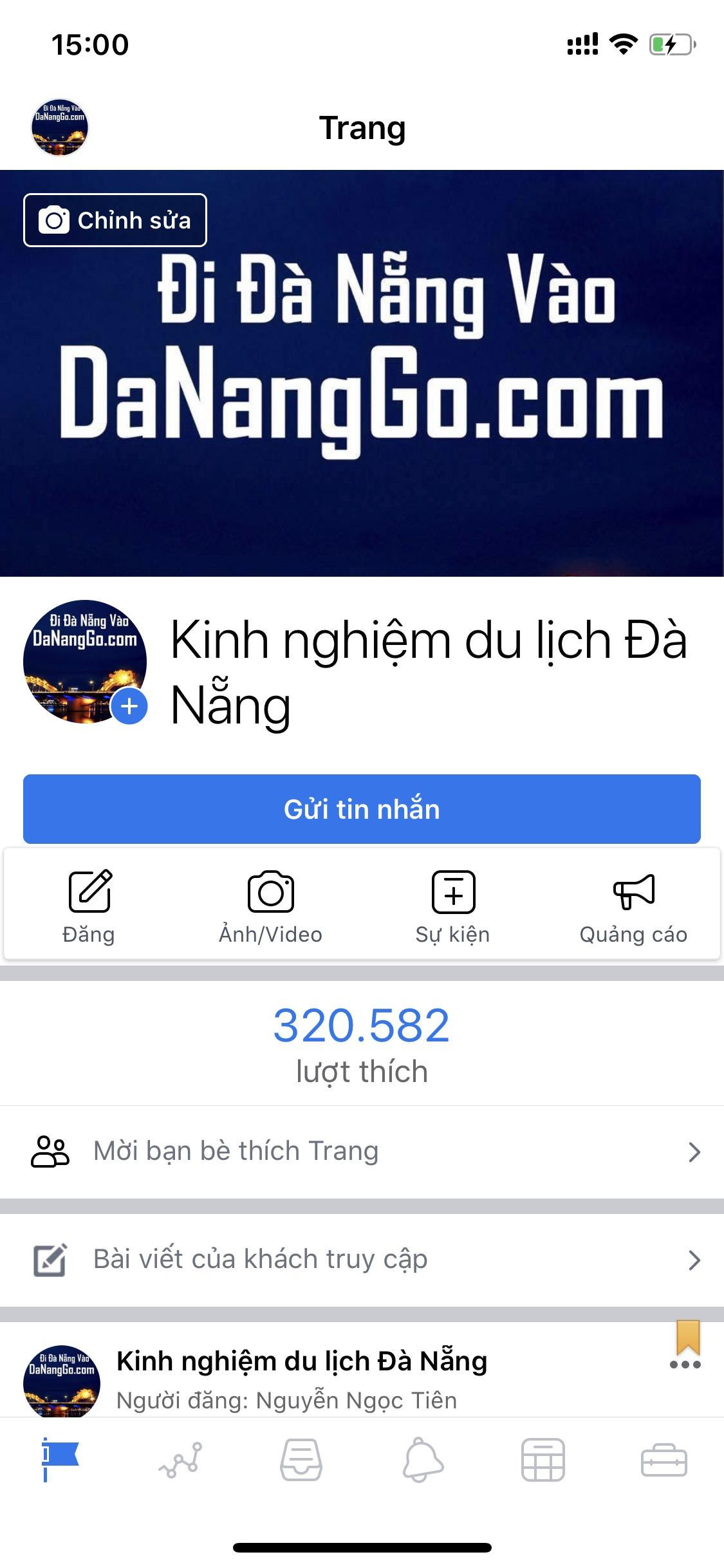Select the Trang header title
Screen dimensions: 724x1568
[362, 127]
